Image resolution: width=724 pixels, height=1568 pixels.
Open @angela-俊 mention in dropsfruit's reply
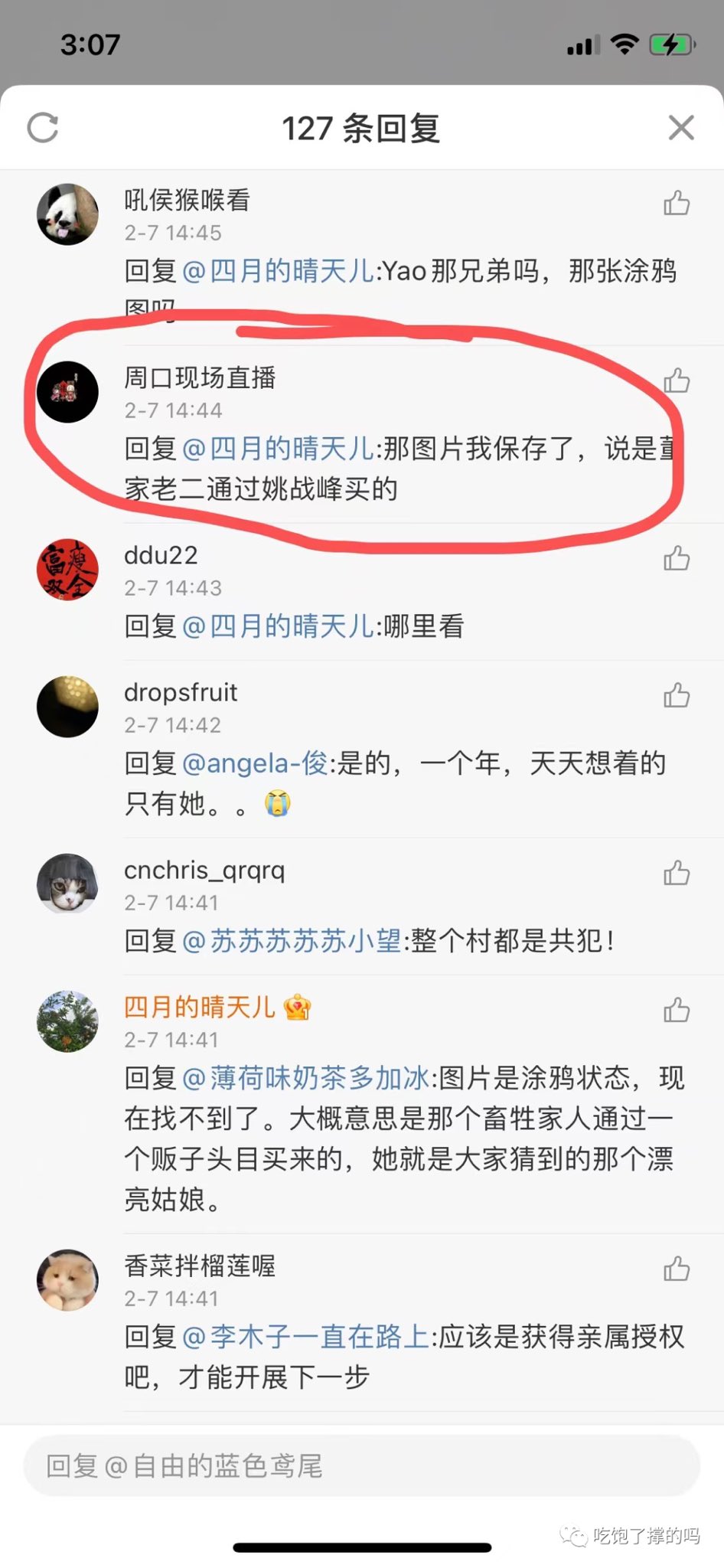point(256,763)
